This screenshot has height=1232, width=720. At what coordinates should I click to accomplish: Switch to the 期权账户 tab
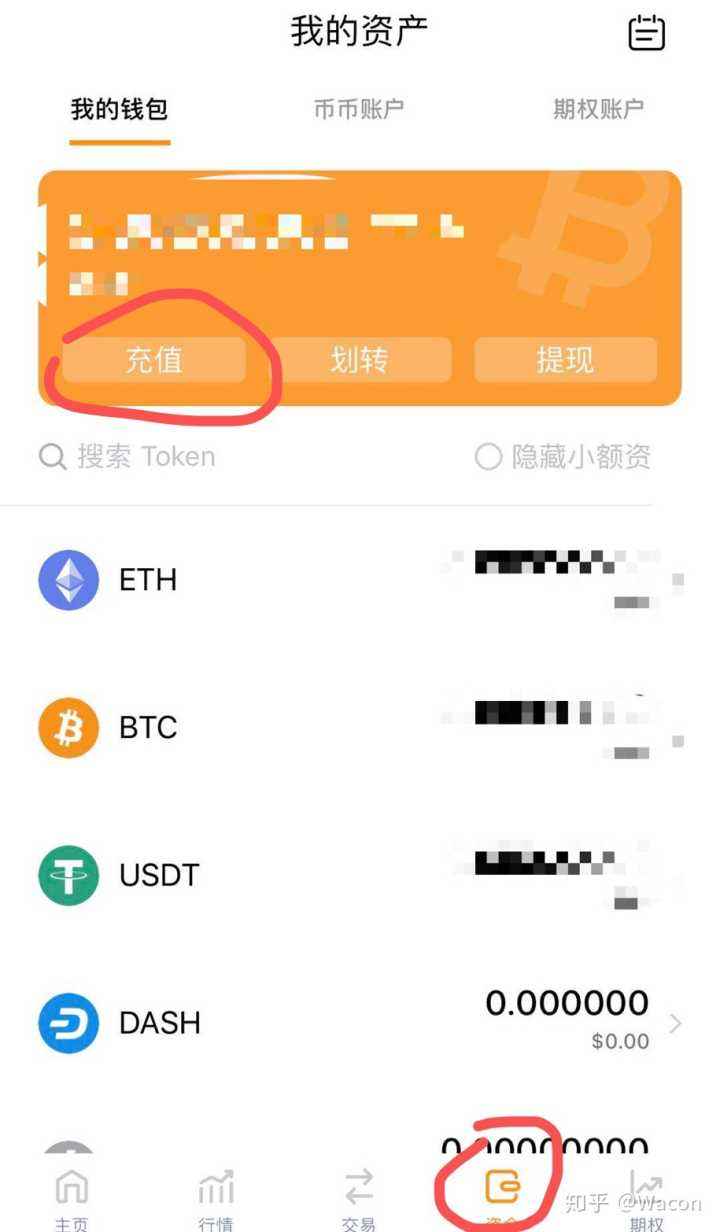tap(597, 109)
